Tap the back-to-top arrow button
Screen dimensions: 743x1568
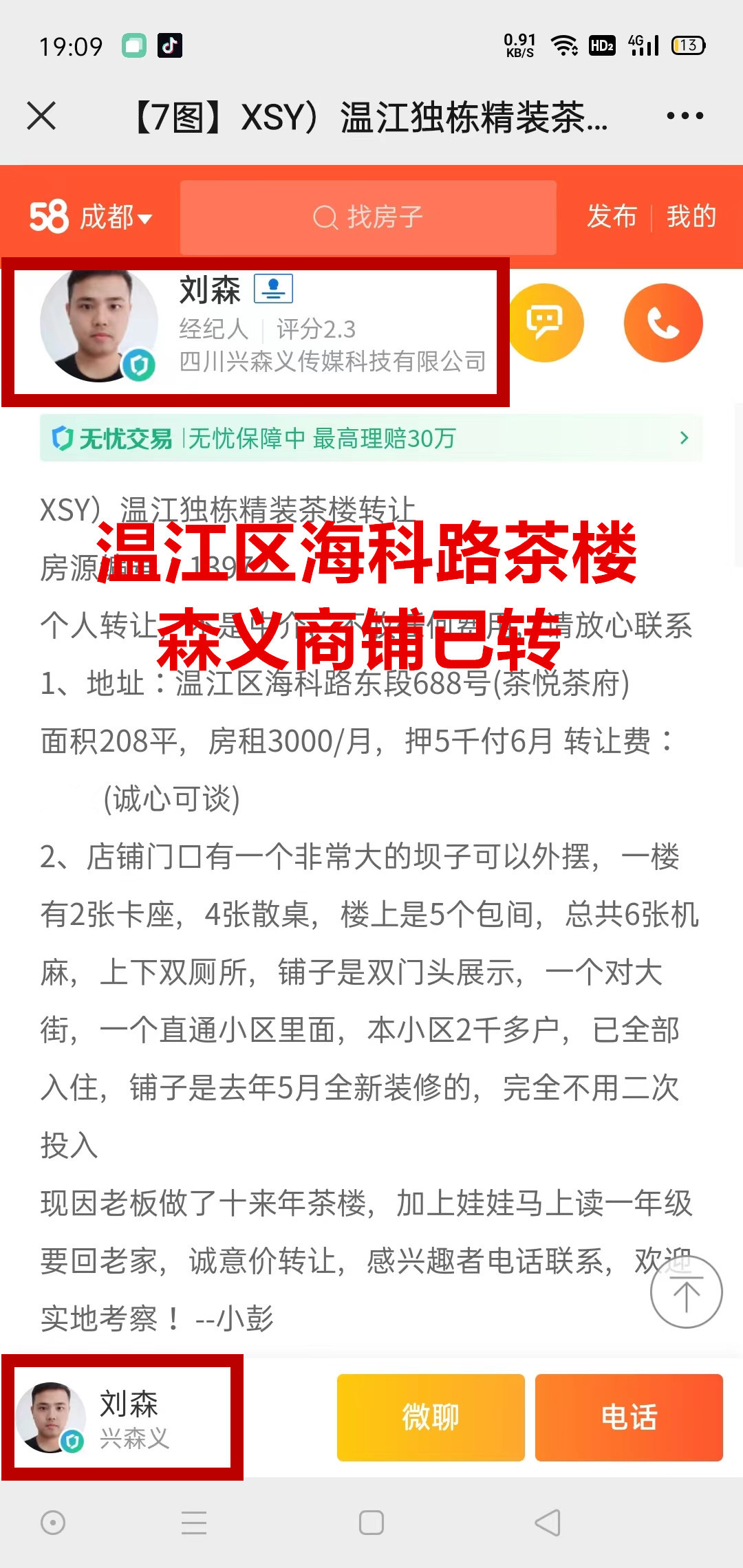pos(686,1292)
